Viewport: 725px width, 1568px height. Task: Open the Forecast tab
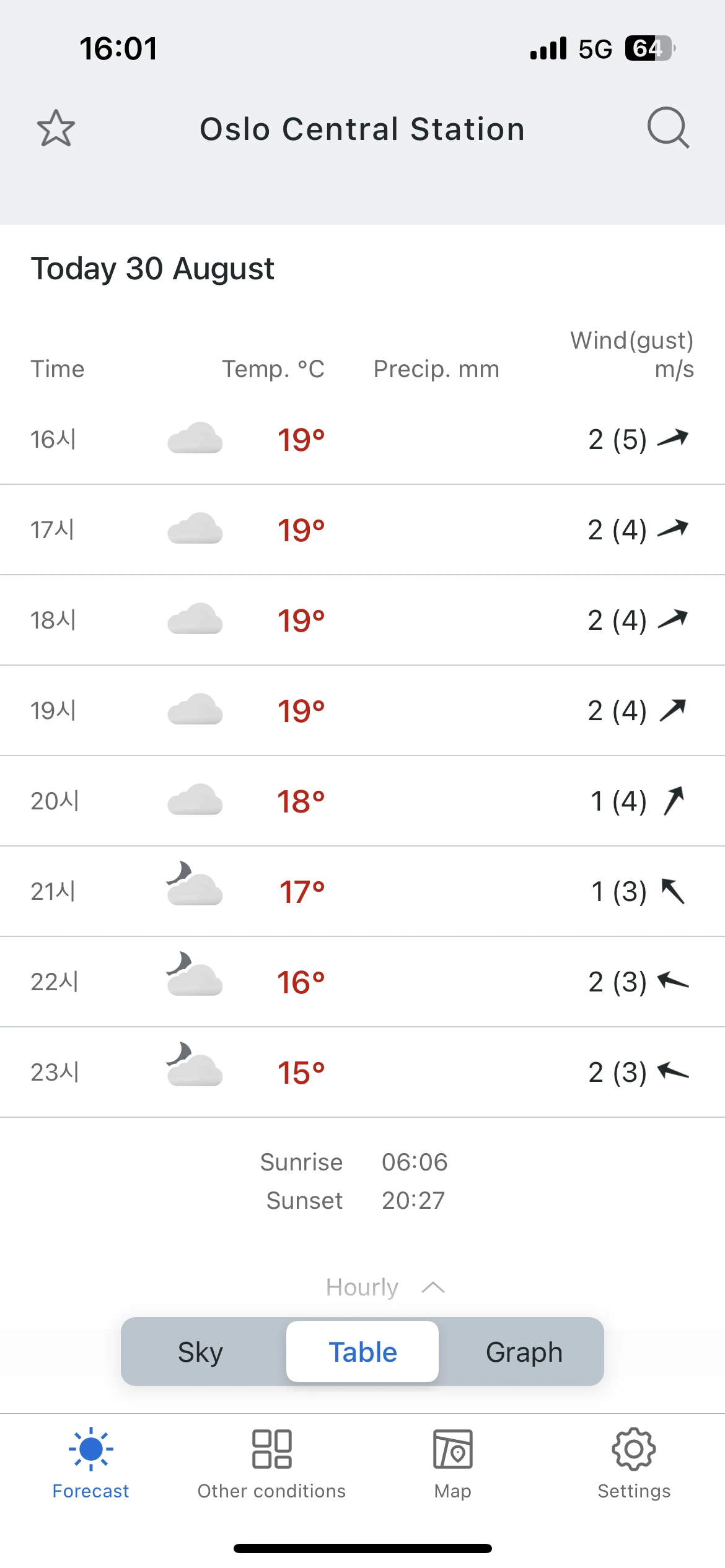(x=90, y=1463)
